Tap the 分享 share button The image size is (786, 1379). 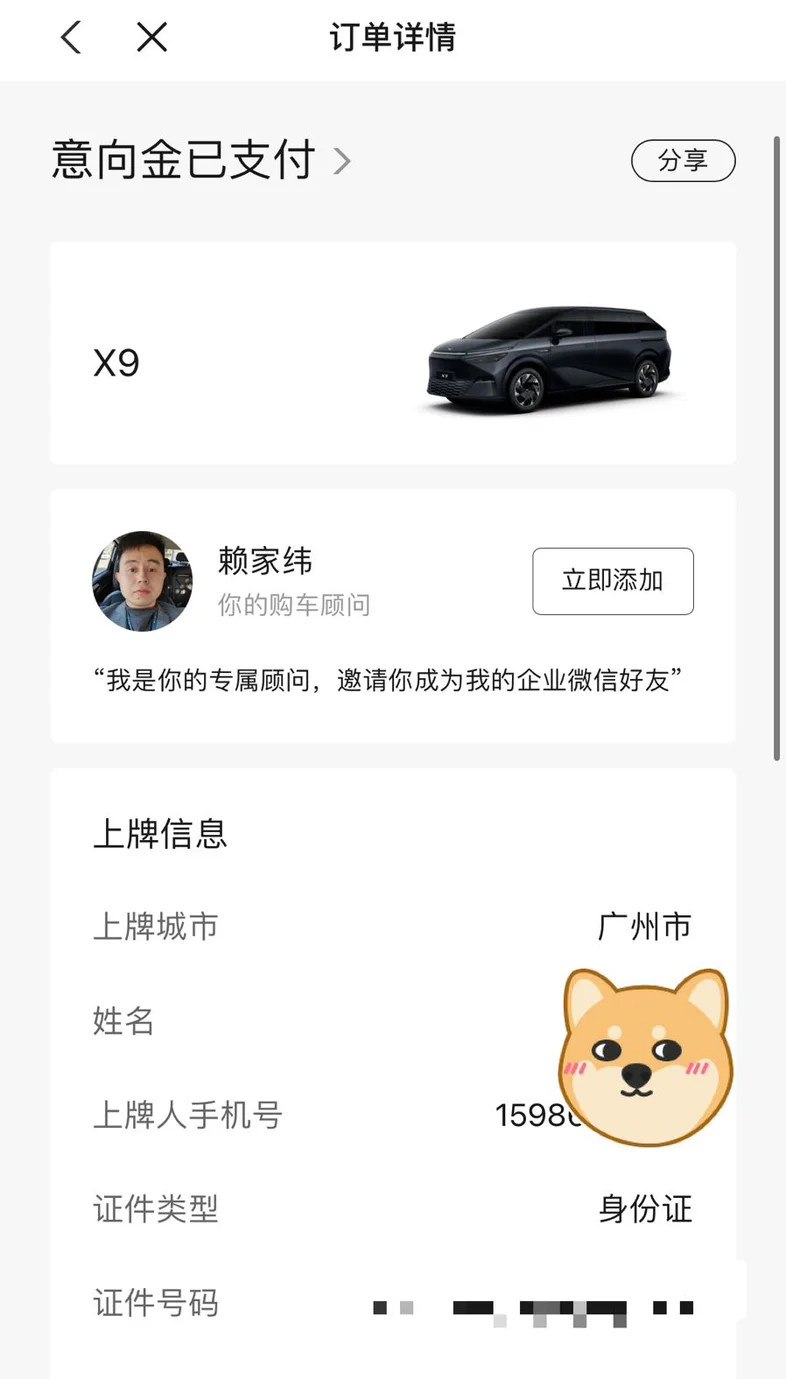click(x=683, y=161)
